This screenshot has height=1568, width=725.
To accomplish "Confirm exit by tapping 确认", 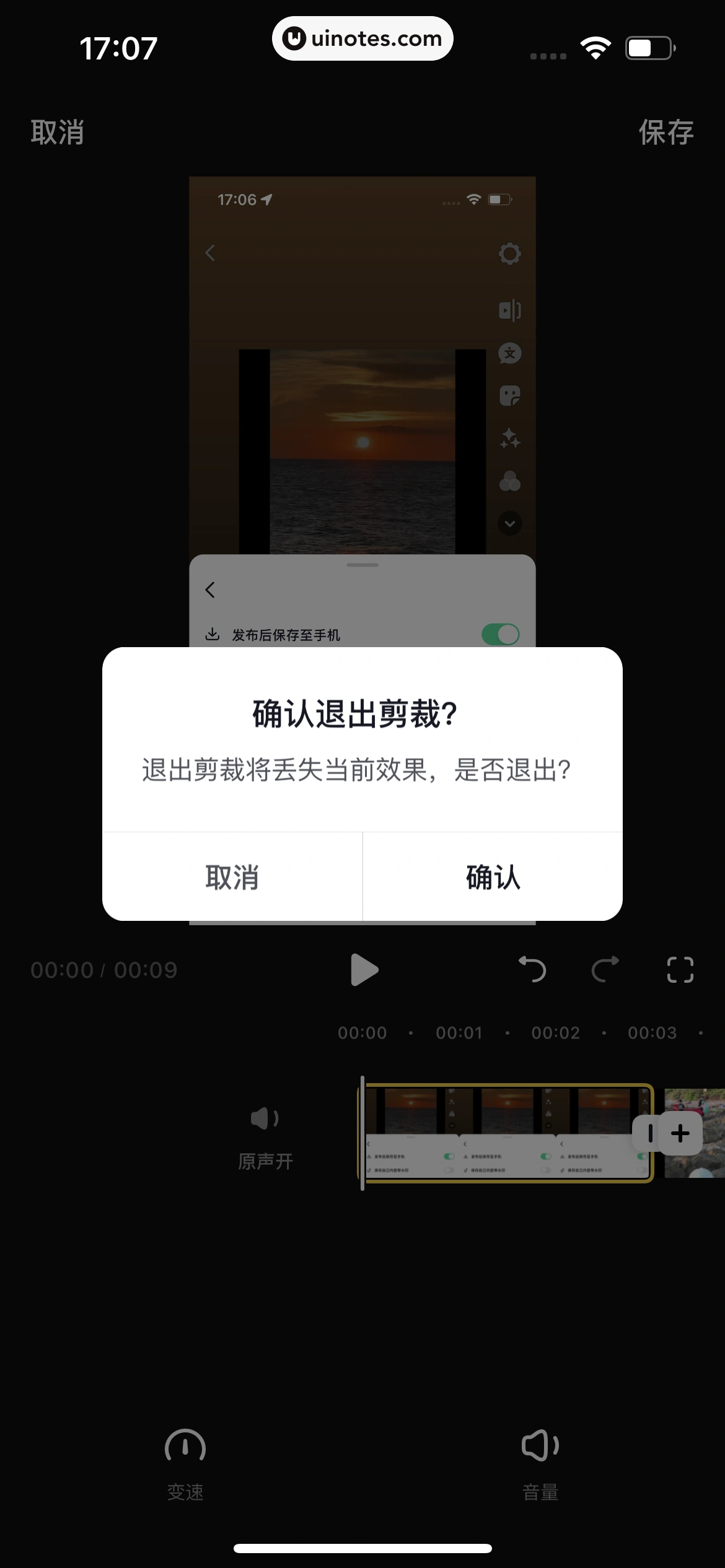I will point(492,878).
